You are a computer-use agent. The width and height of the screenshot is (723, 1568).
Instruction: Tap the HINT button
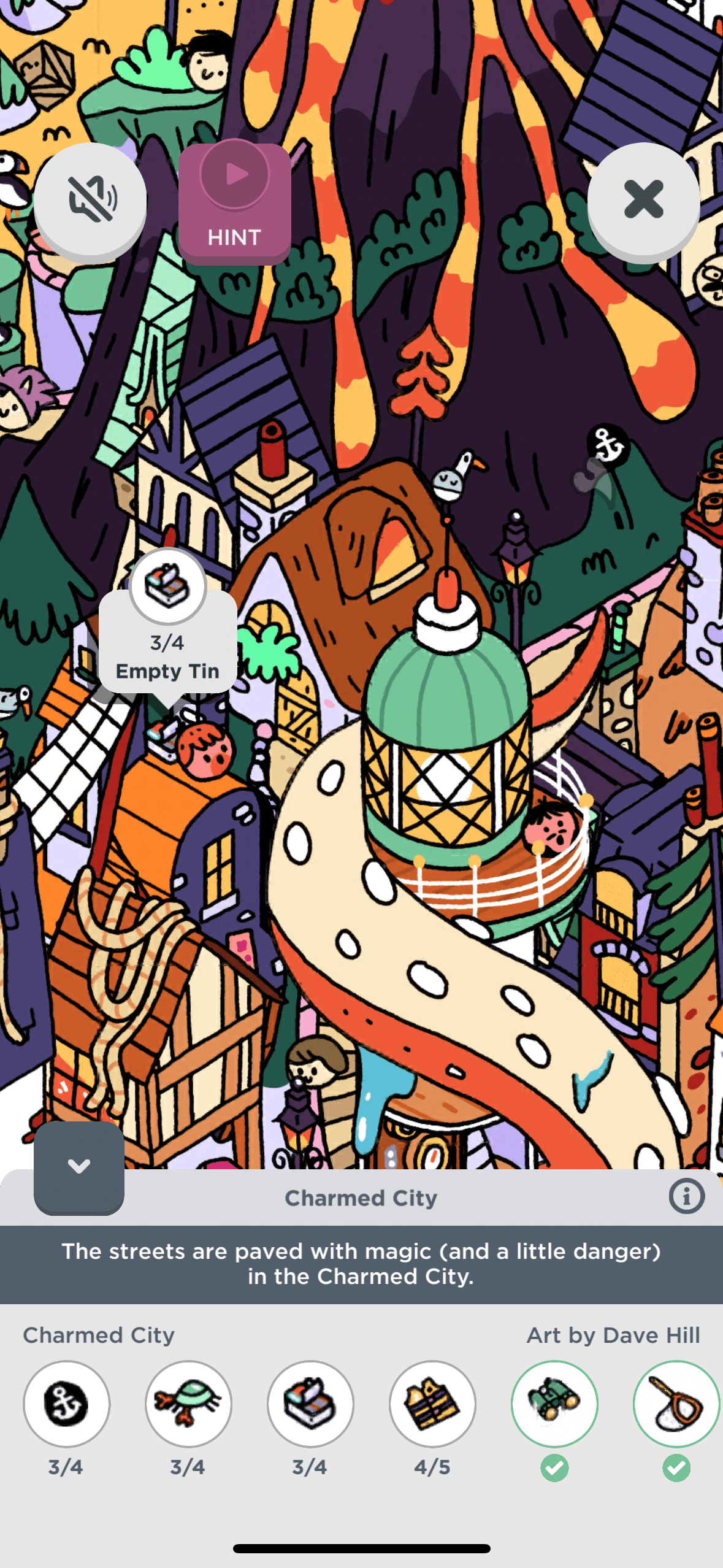pos(234,204)
